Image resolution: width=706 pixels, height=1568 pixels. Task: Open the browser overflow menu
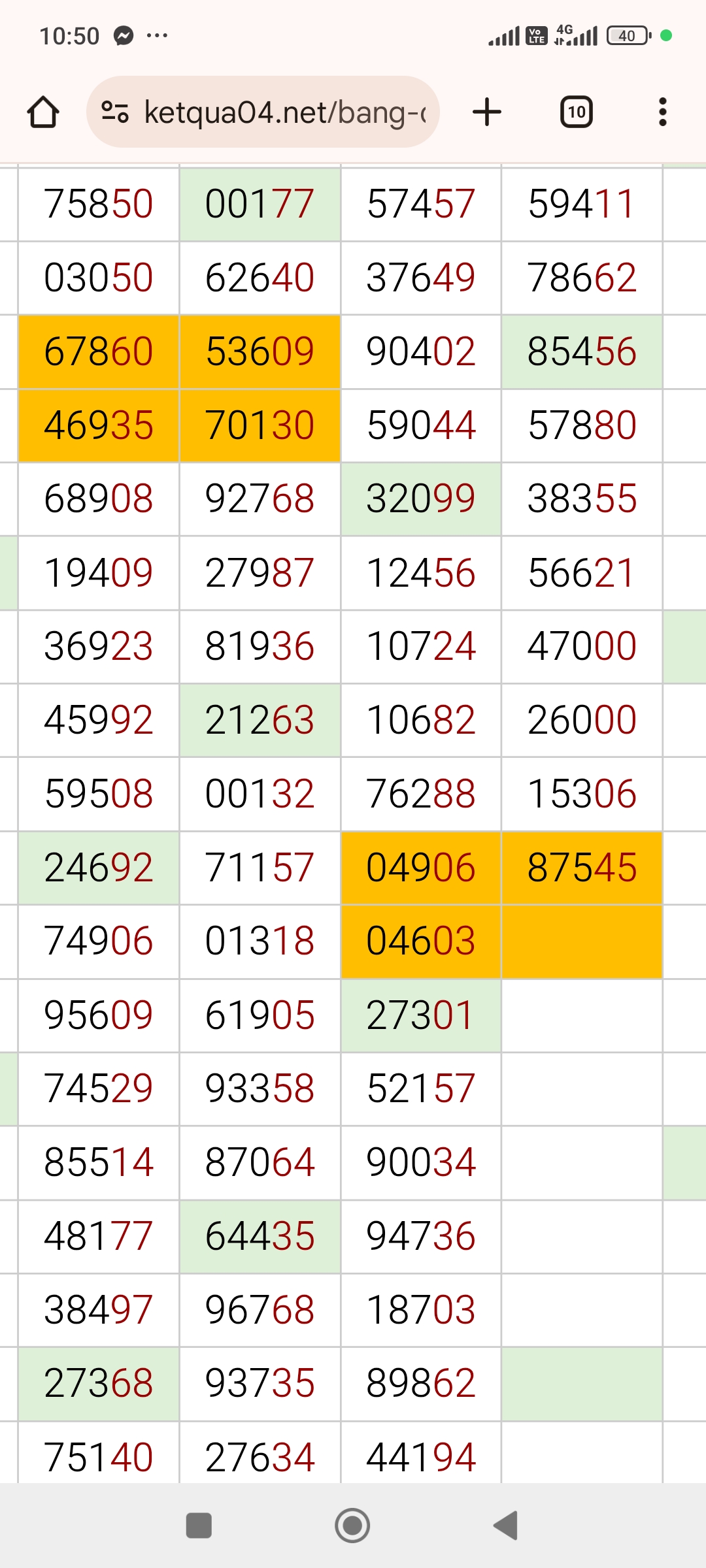click(663, 112)
